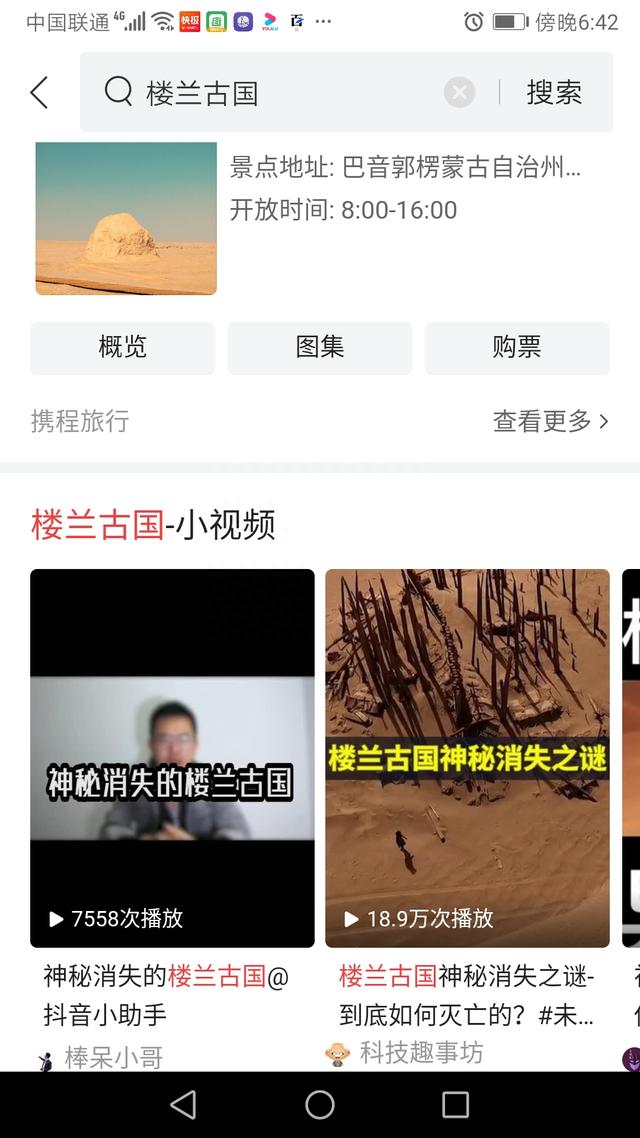
Task: Tap 购票 to buy tickets
Action: (x=517, y=348)
